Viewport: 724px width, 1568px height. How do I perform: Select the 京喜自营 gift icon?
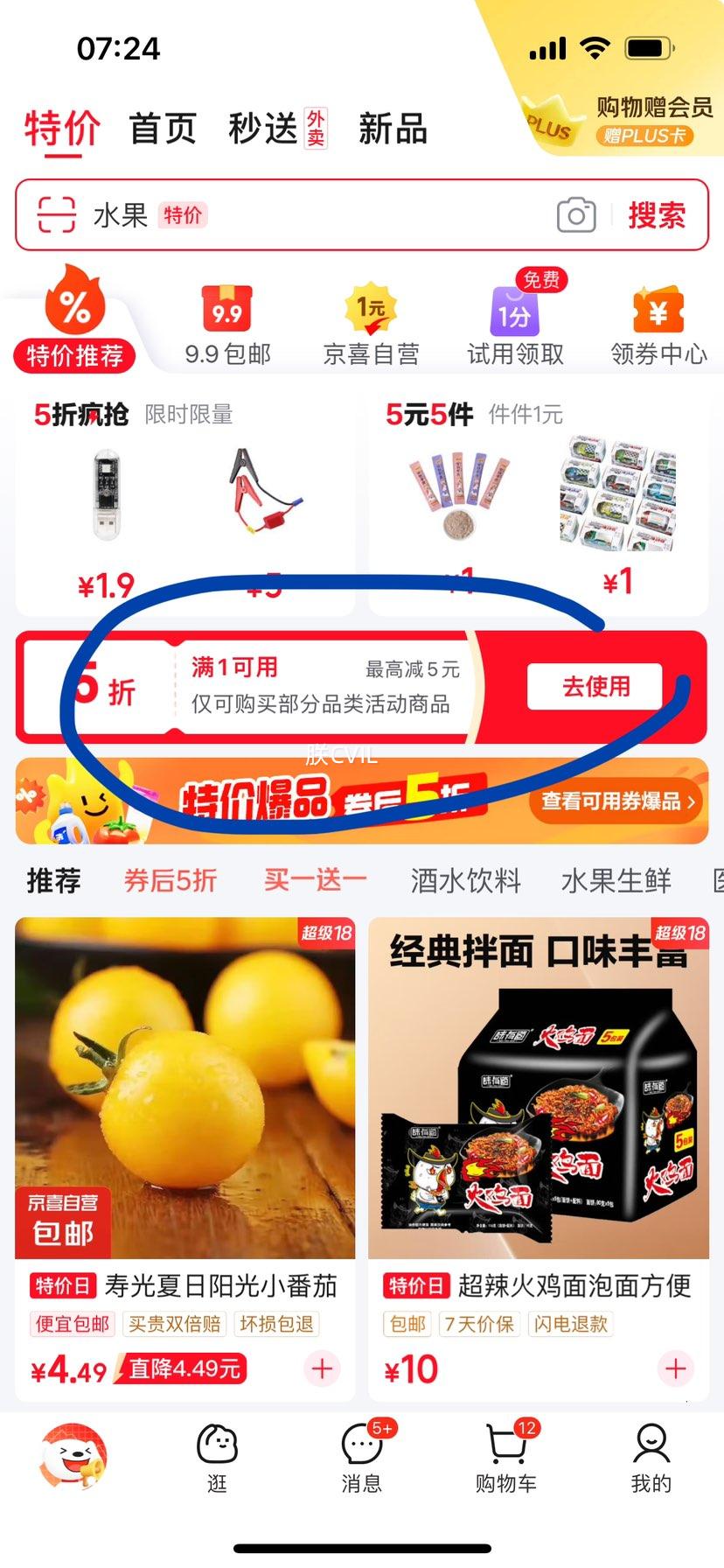click(372, 311)
